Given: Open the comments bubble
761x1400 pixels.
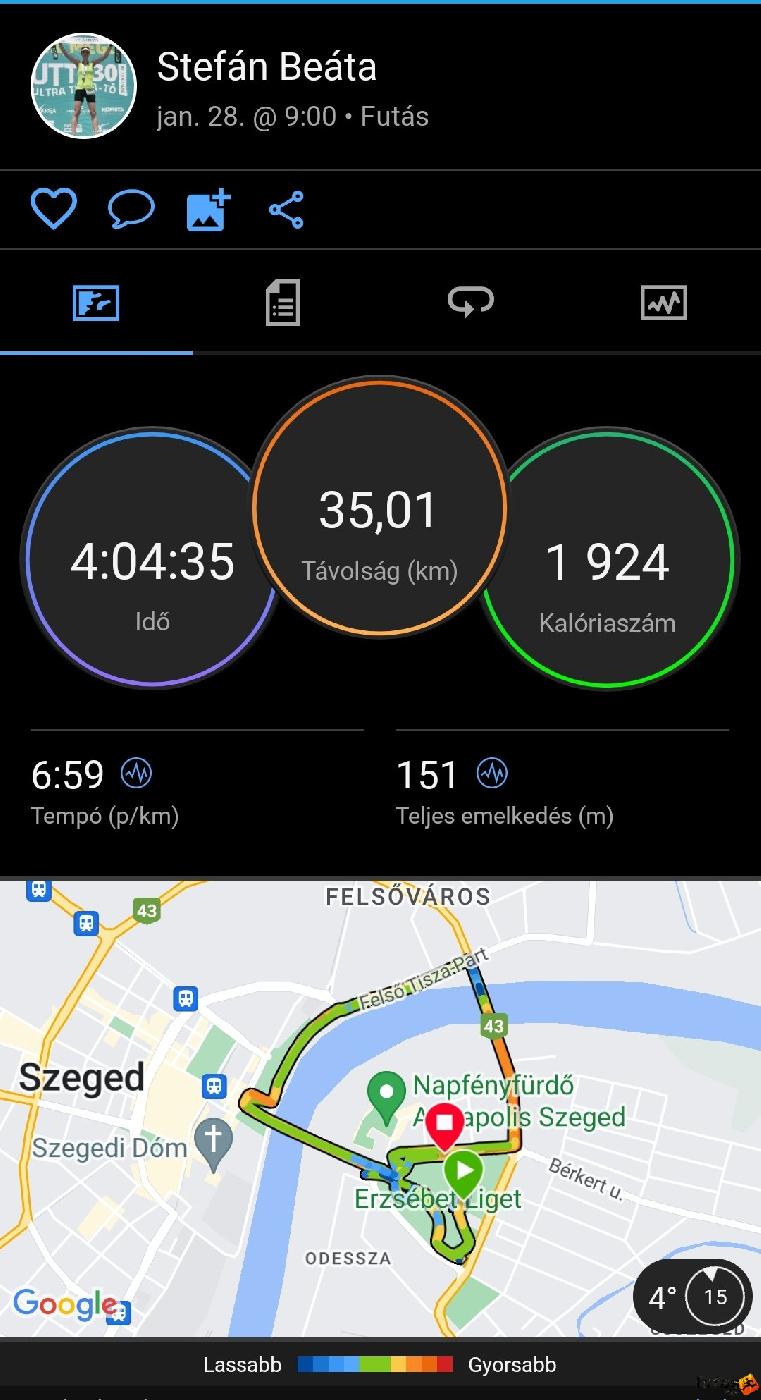Looking at the screenshot, I should point(131,210).
